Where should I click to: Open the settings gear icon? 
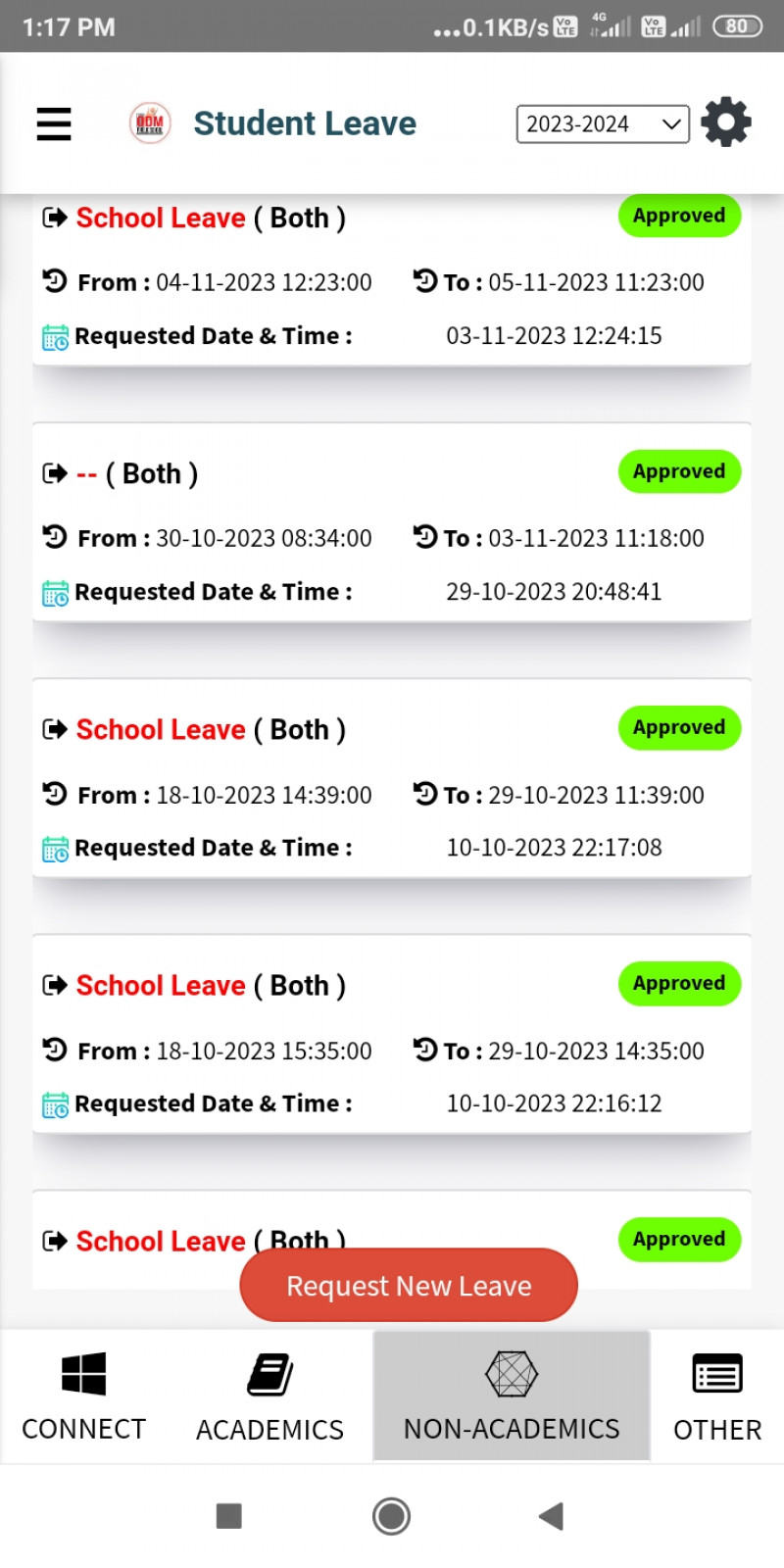[x=726, y=122]
